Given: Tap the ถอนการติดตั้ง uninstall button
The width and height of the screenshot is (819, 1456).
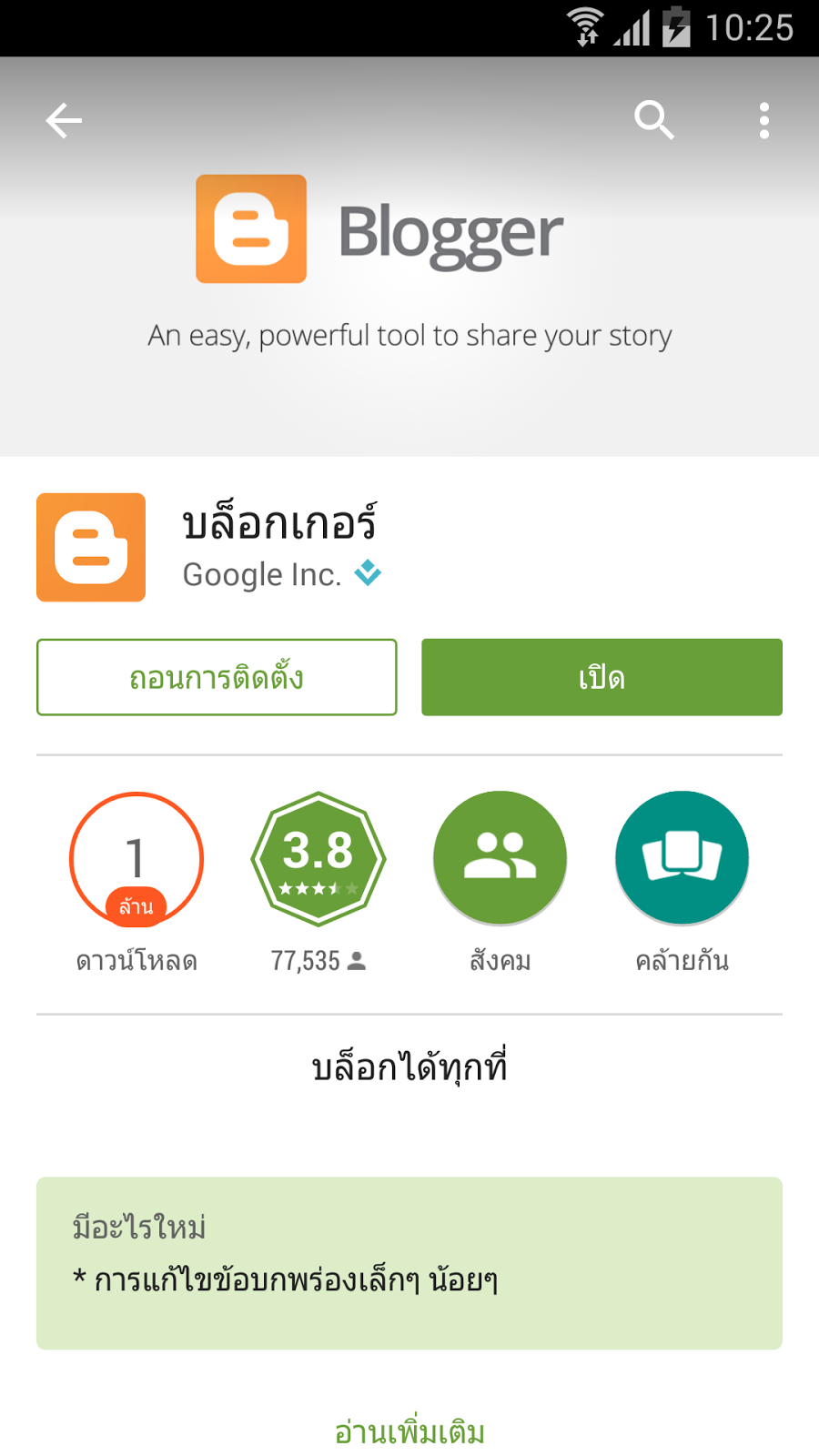Looking at the screenshot, I should [217, 677].
